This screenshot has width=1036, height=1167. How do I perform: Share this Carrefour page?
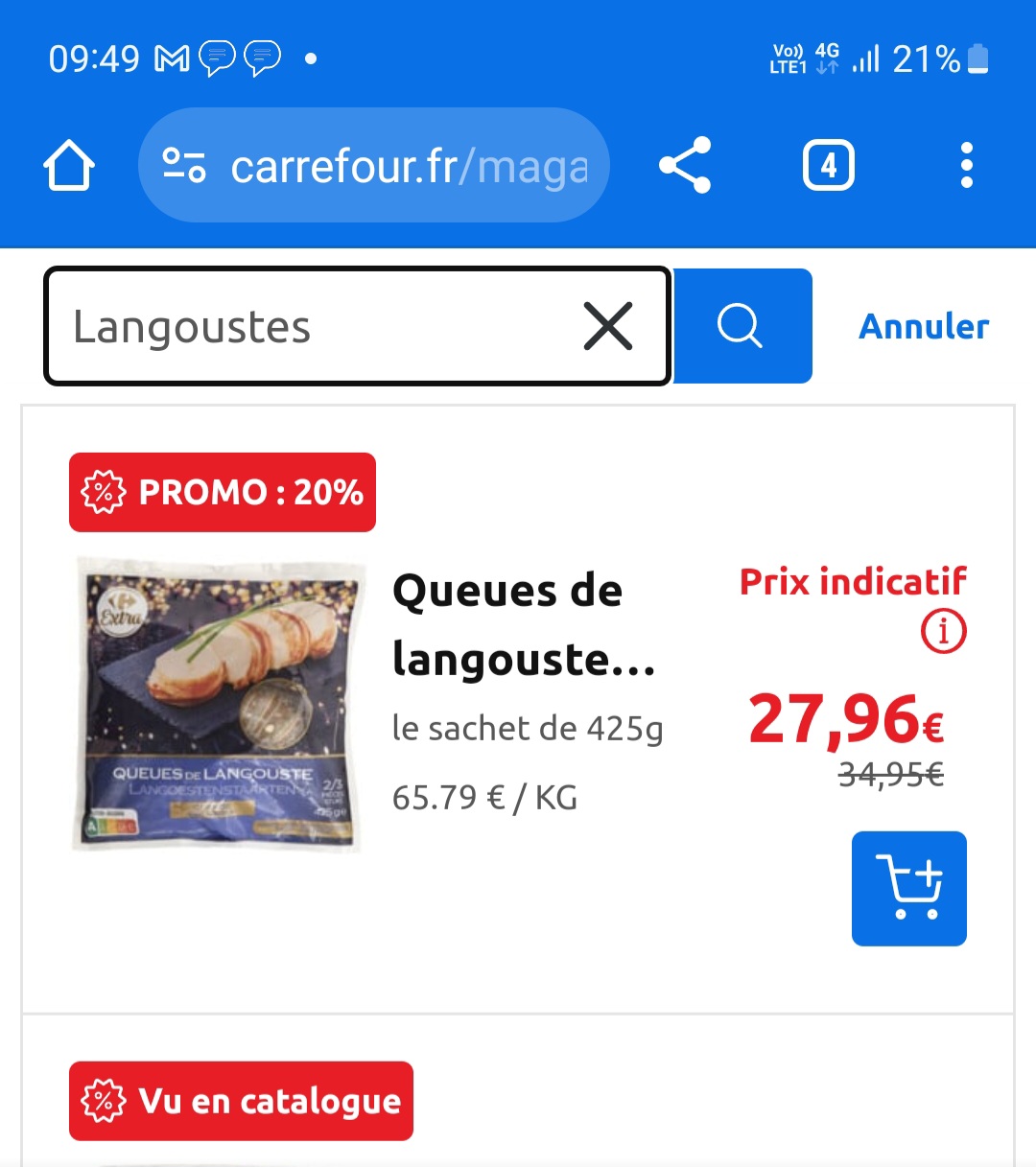point(685,166)
